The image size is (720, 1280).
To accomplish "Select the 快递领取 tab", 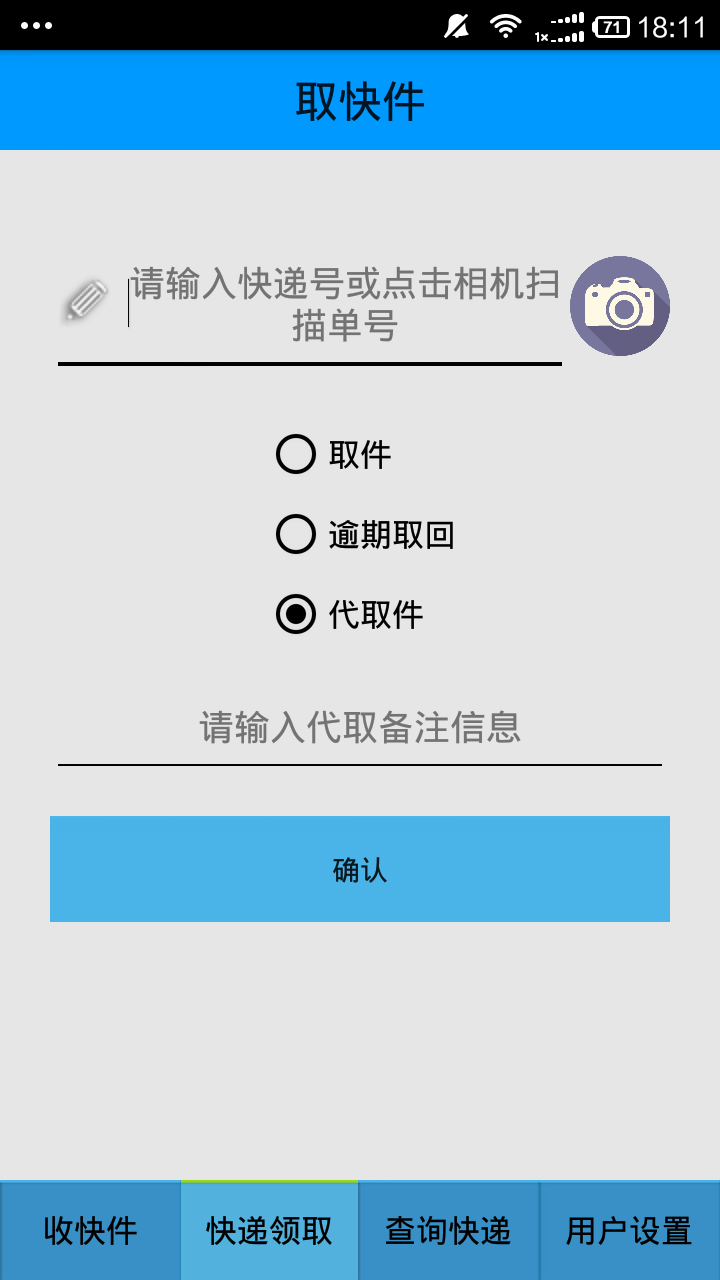I will click(x=268, y=1230).
